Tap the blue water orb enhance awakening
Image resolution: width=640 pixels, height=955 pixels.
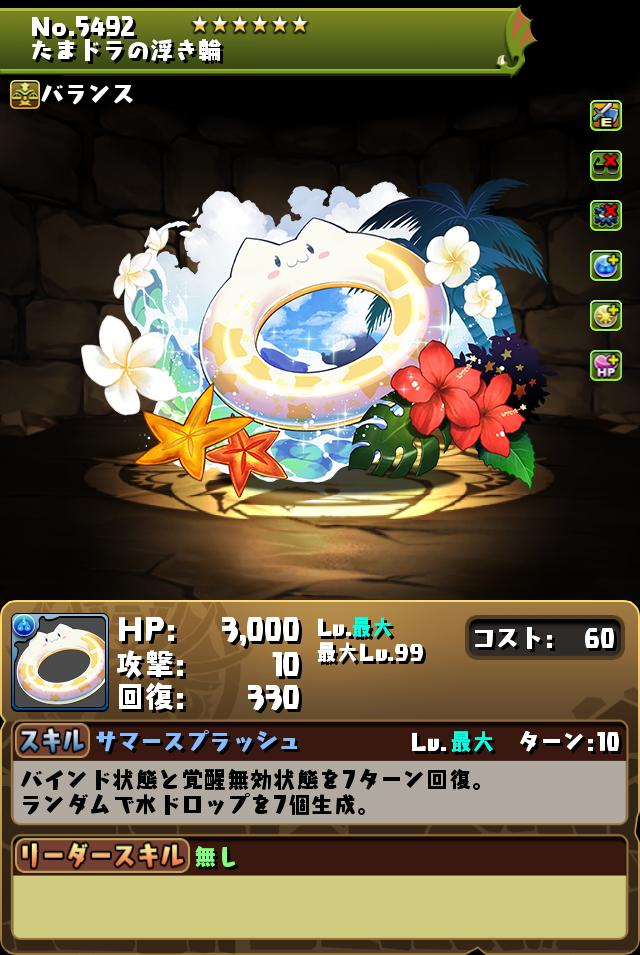(x=605, y=266)
